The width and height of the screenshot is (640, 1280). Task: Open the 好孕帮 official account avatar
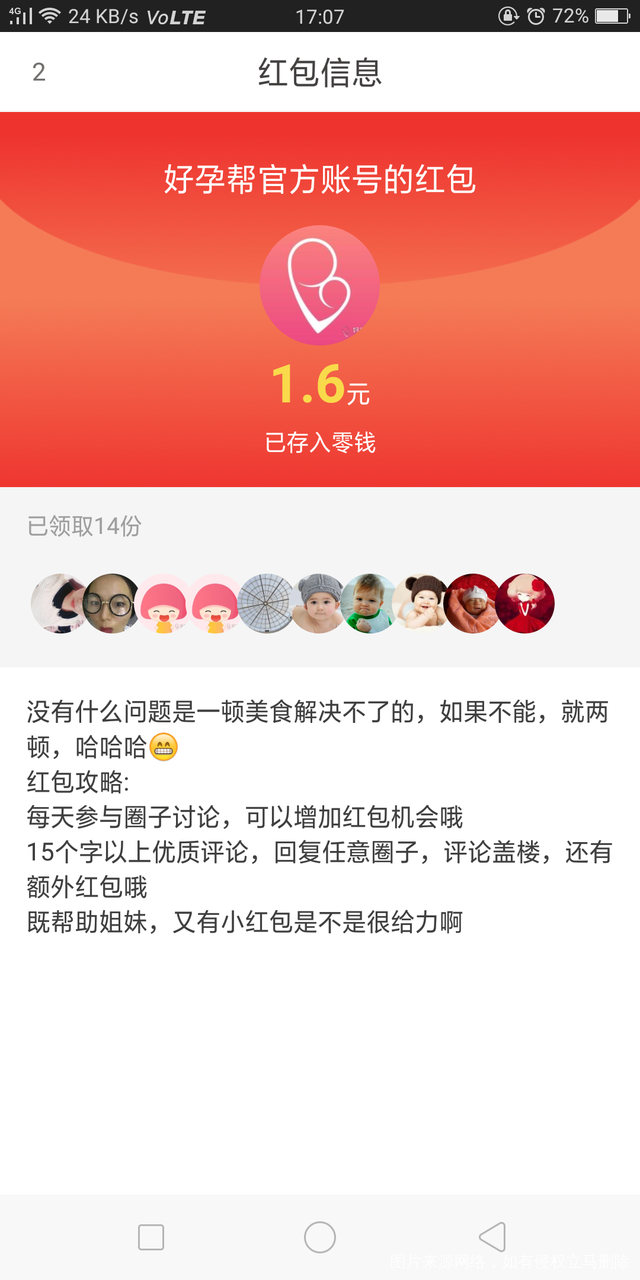(x=319, y=285)
